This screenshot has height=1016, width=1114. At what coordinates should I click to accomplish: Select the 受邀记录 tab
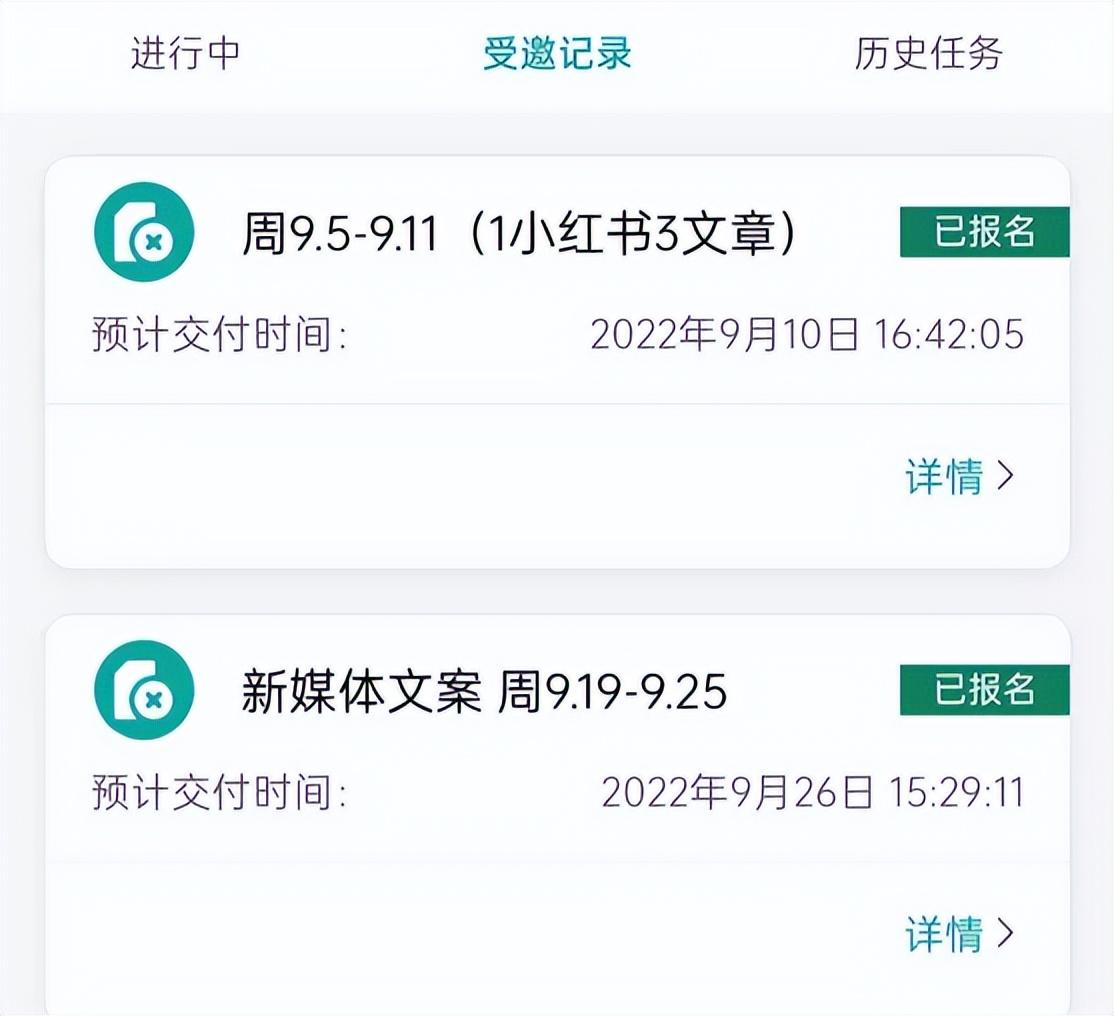557,53
